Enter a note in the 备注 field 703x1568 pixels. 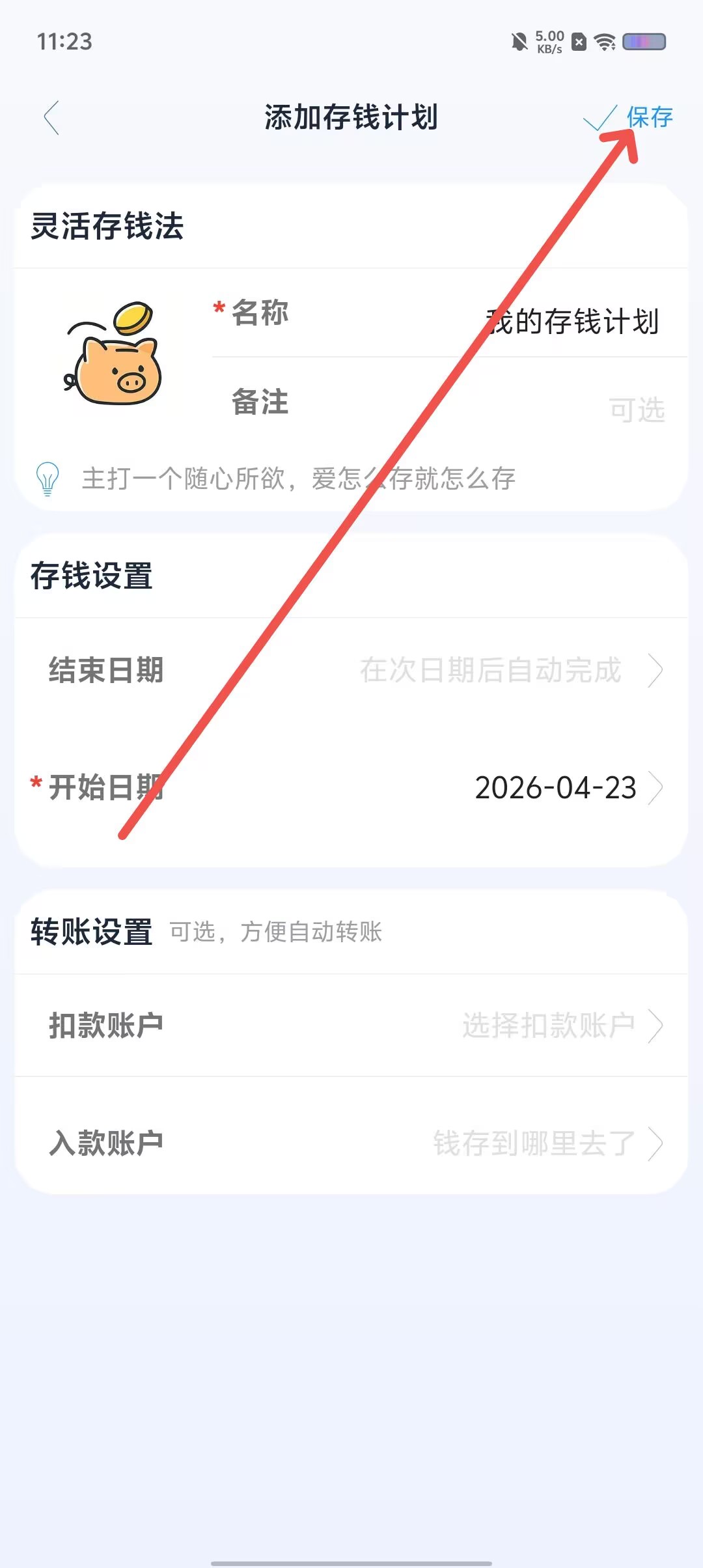pos(449,404)
